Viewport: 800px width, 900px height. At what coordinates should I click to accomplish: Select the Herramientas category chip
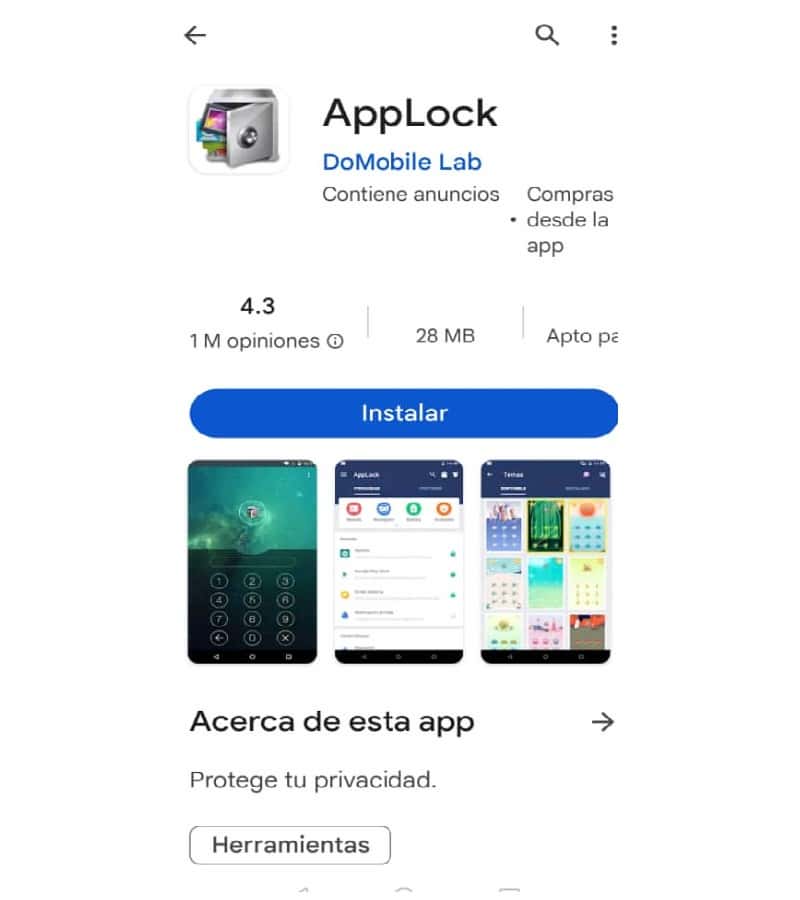click(x=290, y=845)
